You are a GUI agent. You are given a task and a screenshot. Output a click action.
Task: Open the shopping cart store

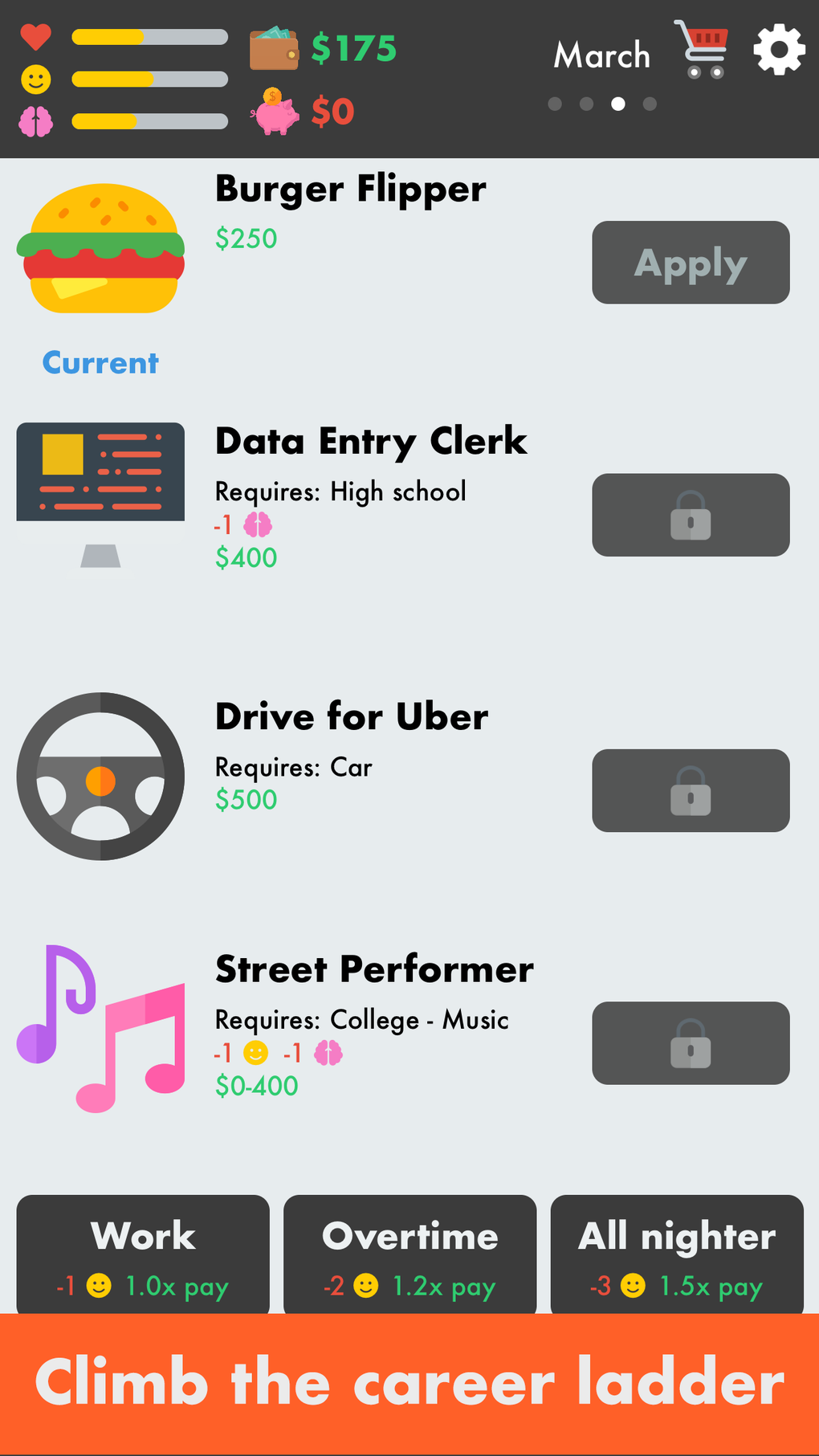[x=702, y=50]
